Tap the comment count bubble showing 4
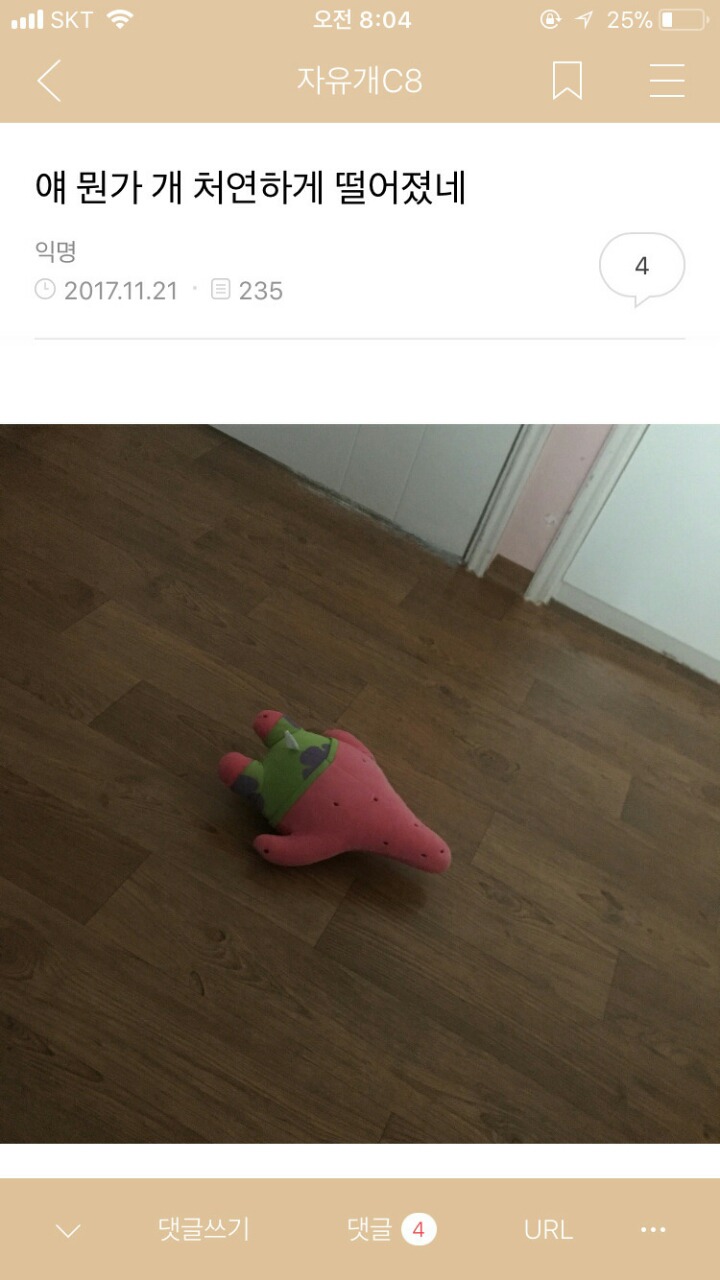Screen dimensions: 720x1280 tap(641, 267)
